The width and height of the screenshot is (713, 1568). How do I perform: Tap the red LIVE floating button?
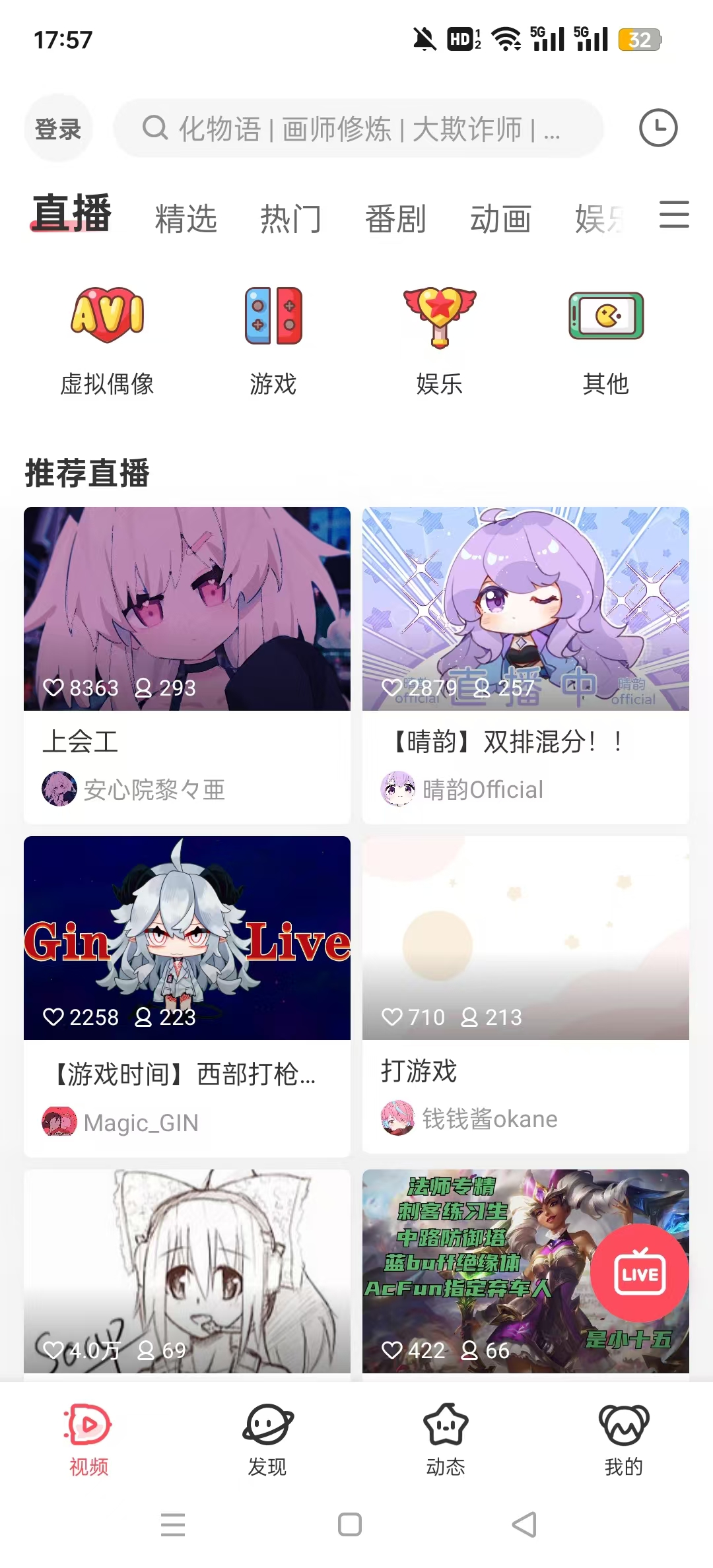tap(639, 1273)
